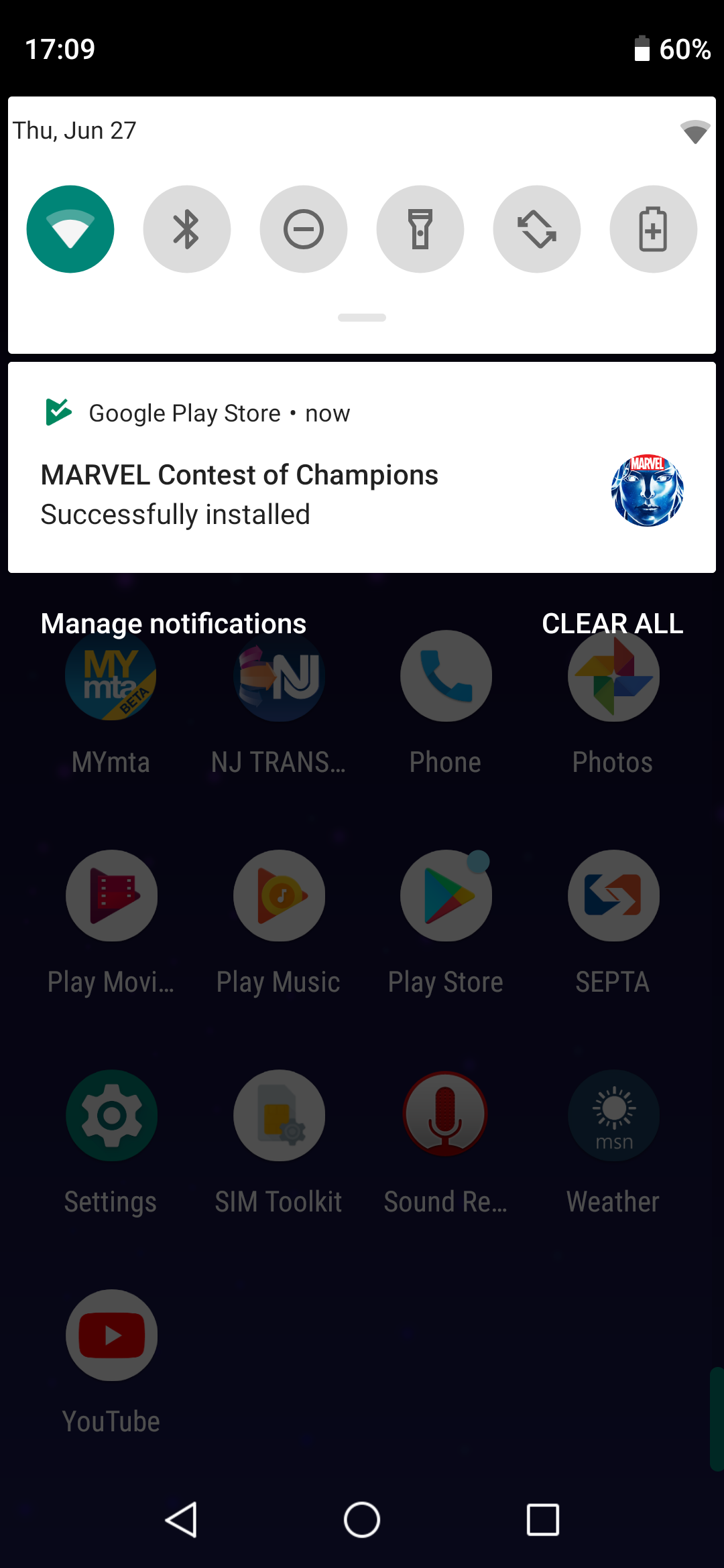
Task: Turn off the Wi-Fi quick toggle
Action: tap(70, 229)
